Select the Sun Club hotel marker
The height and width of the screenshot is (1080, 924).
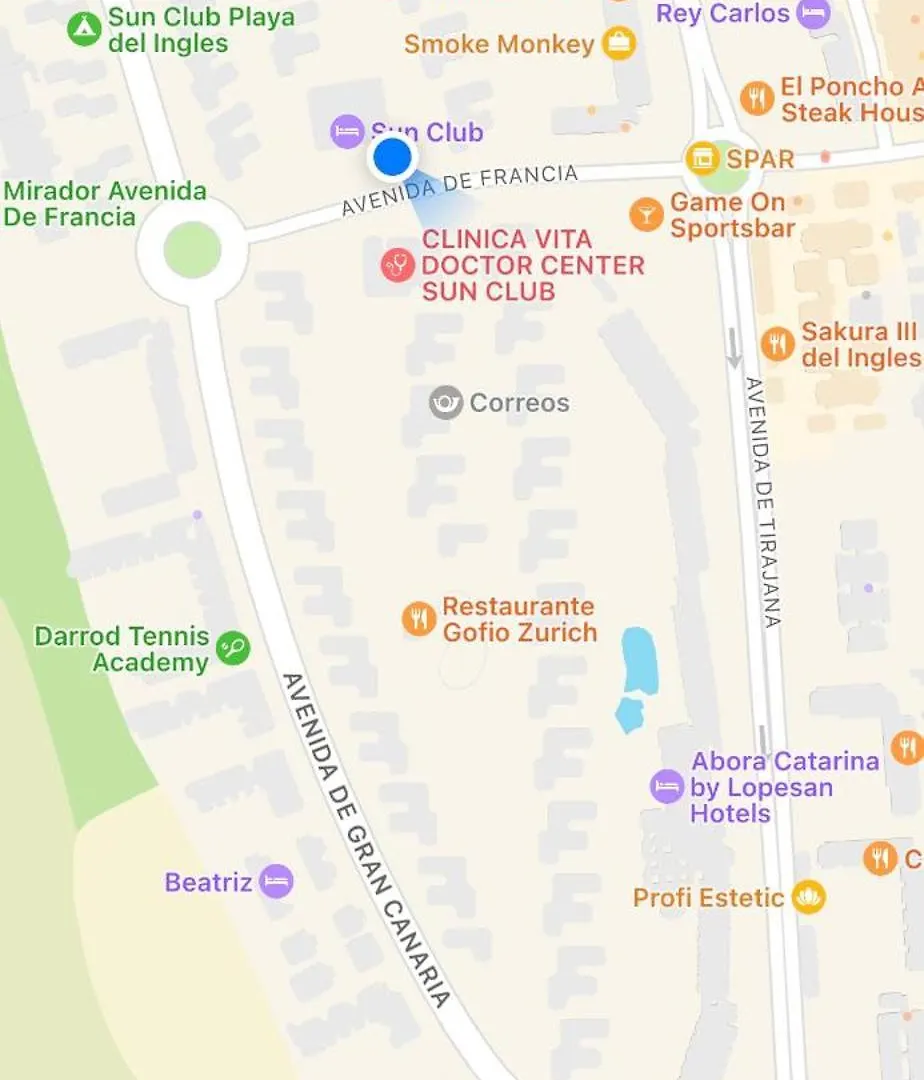[x=347, y=131]
